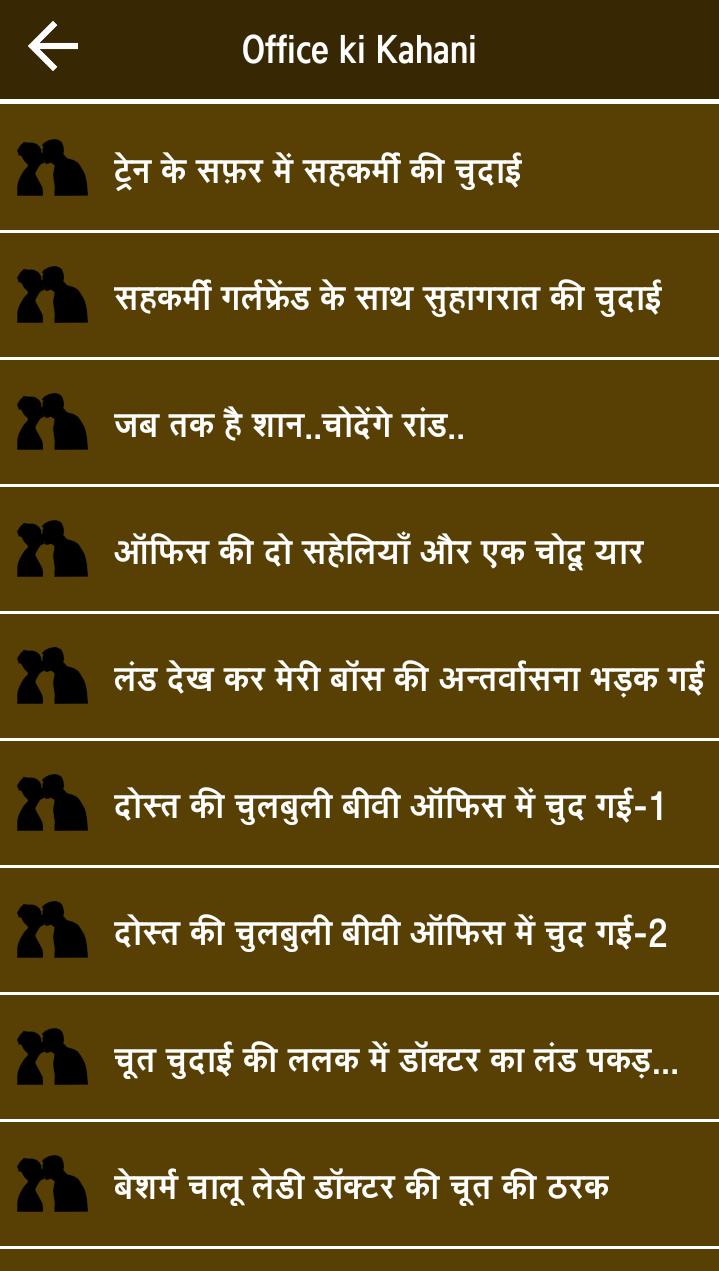Read the 'ऑफिस की दो सहेलियाँ' story

[378, 551]
